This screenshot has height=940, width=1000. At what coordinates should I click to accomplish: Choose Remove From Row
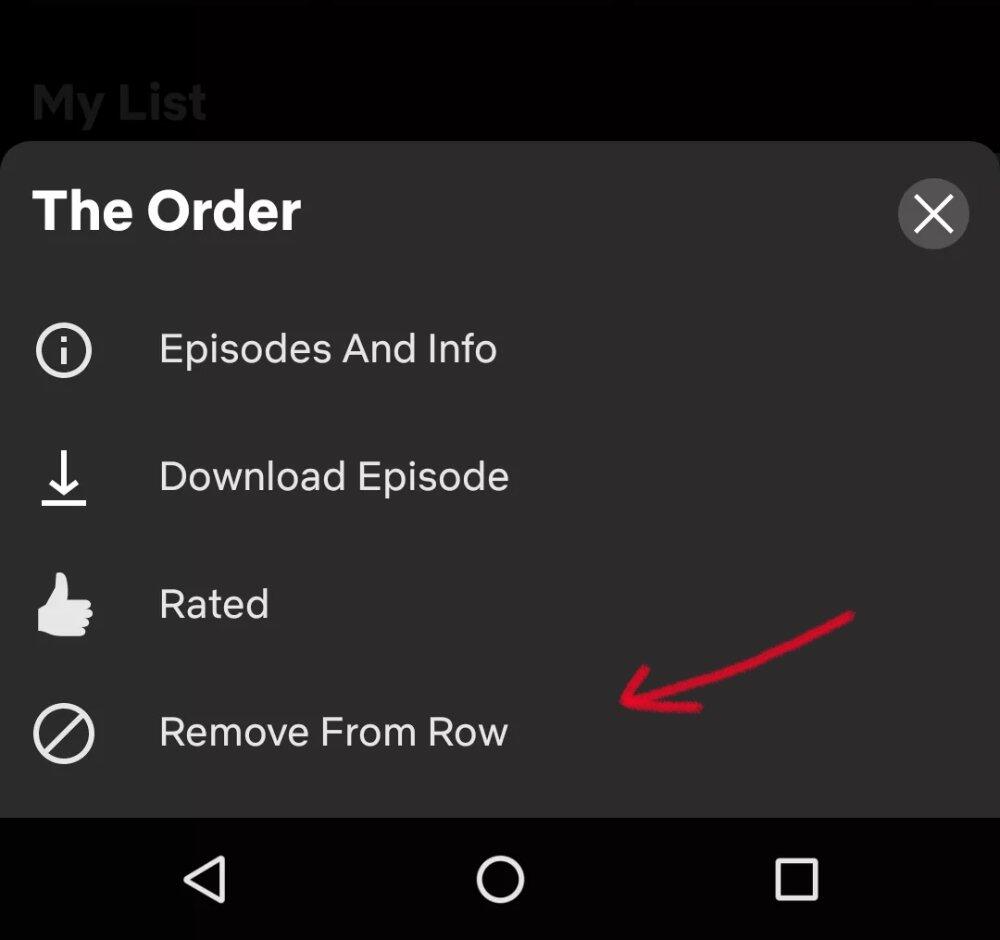[333, 732]
